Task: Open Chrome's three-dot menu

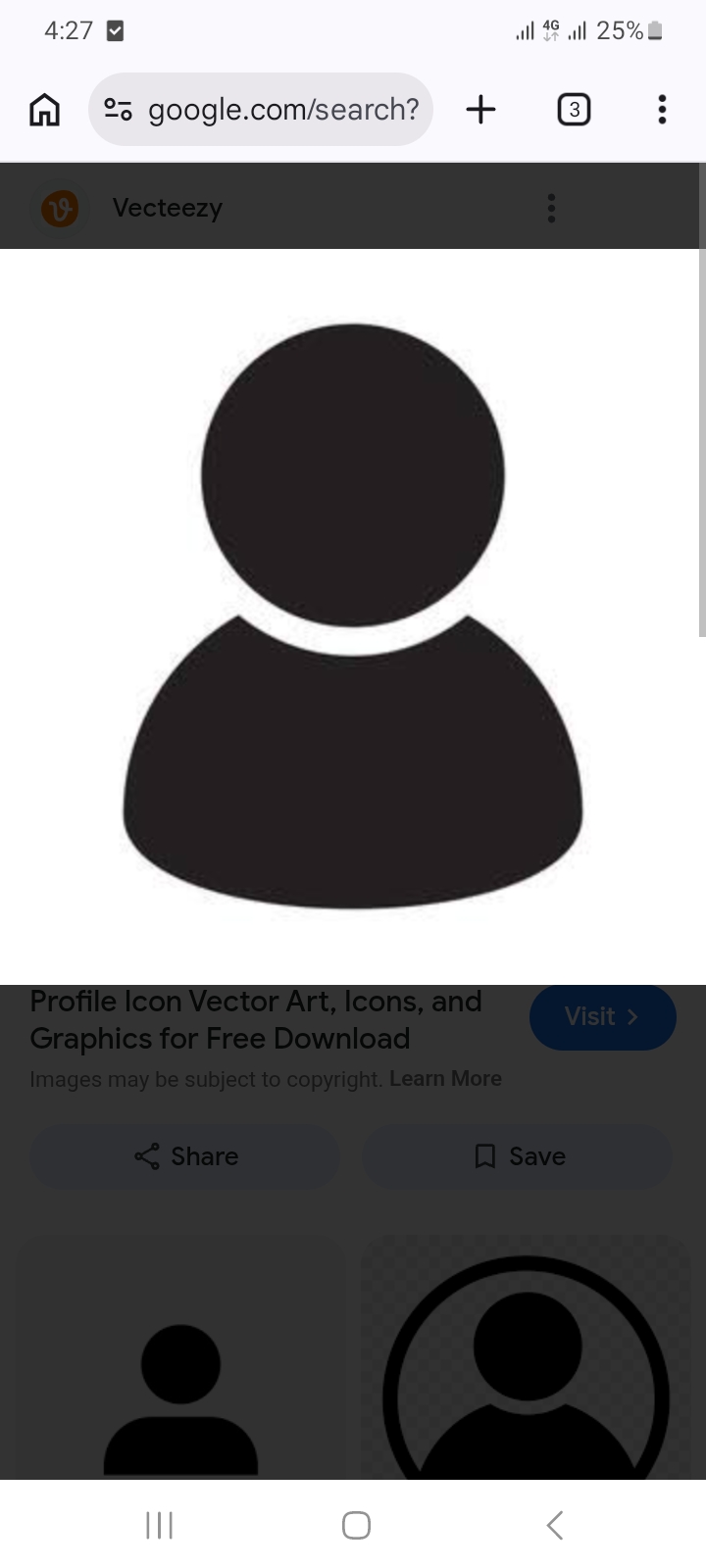Action: [x=663, y=110]
